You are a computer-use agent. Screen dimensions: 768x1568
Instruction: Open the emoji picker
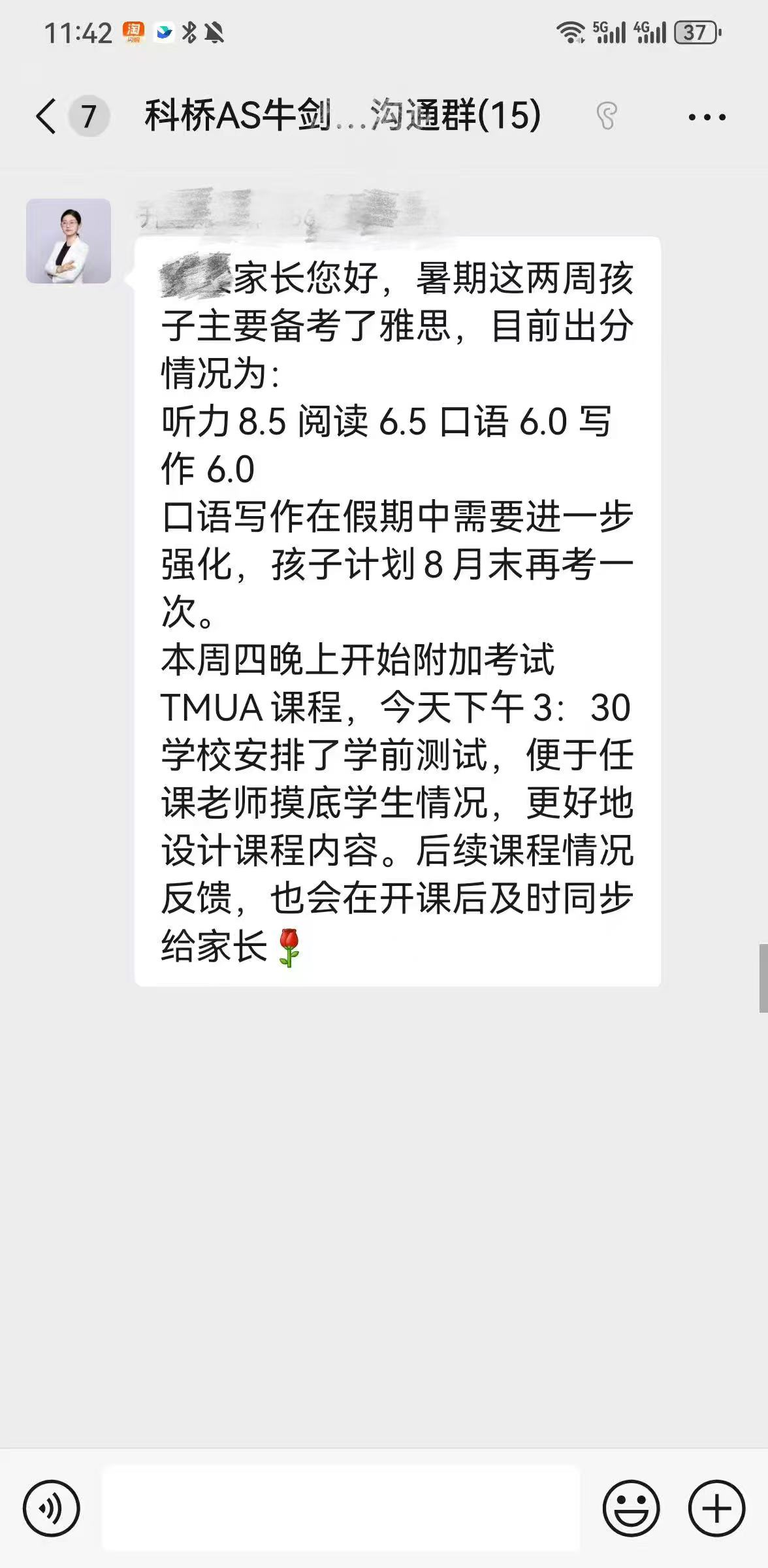(631, 1509)
